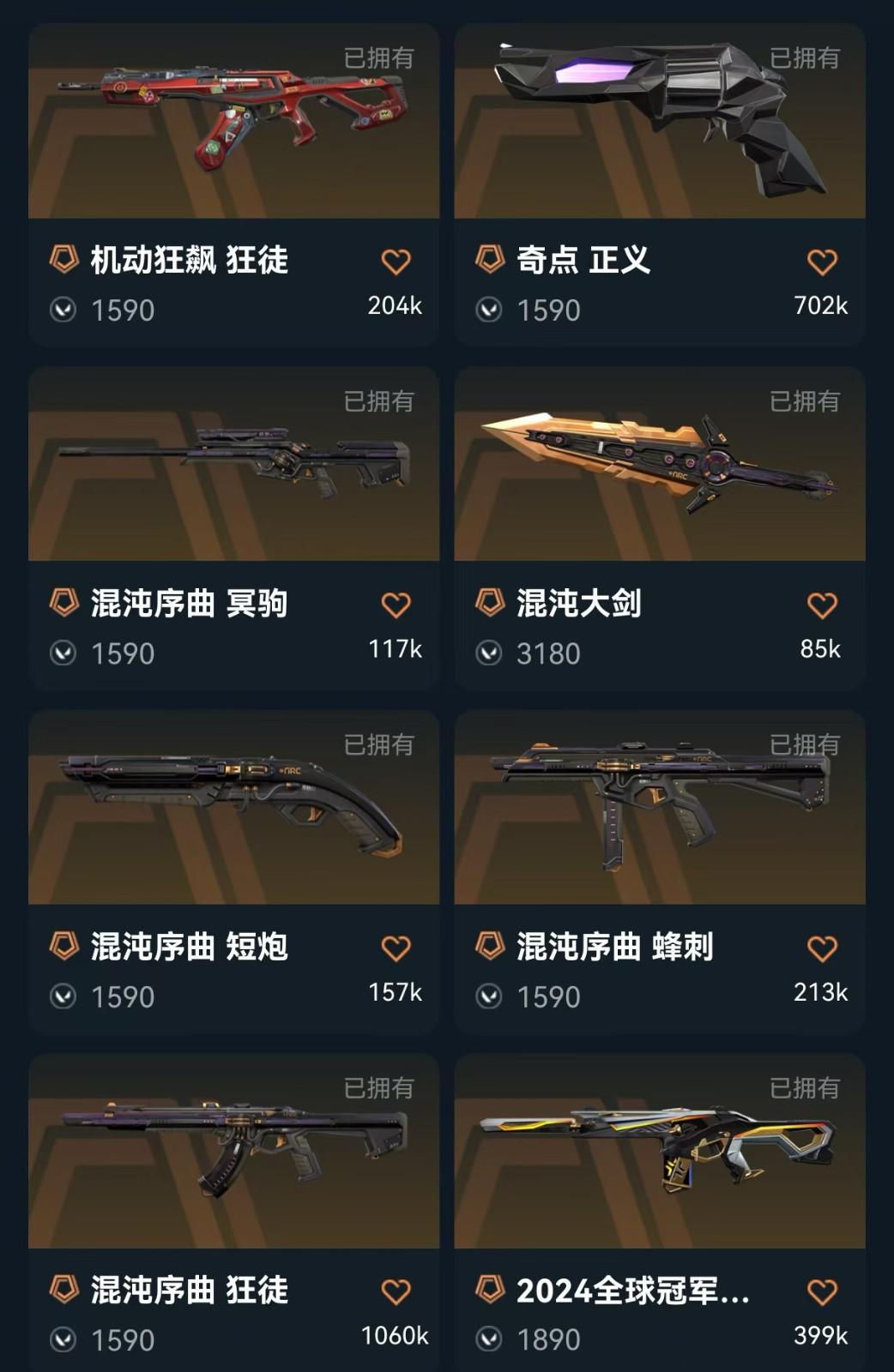894x1372 pixels.
Task: Like the 混沌大剑 skin
Action: pos(822,605)
